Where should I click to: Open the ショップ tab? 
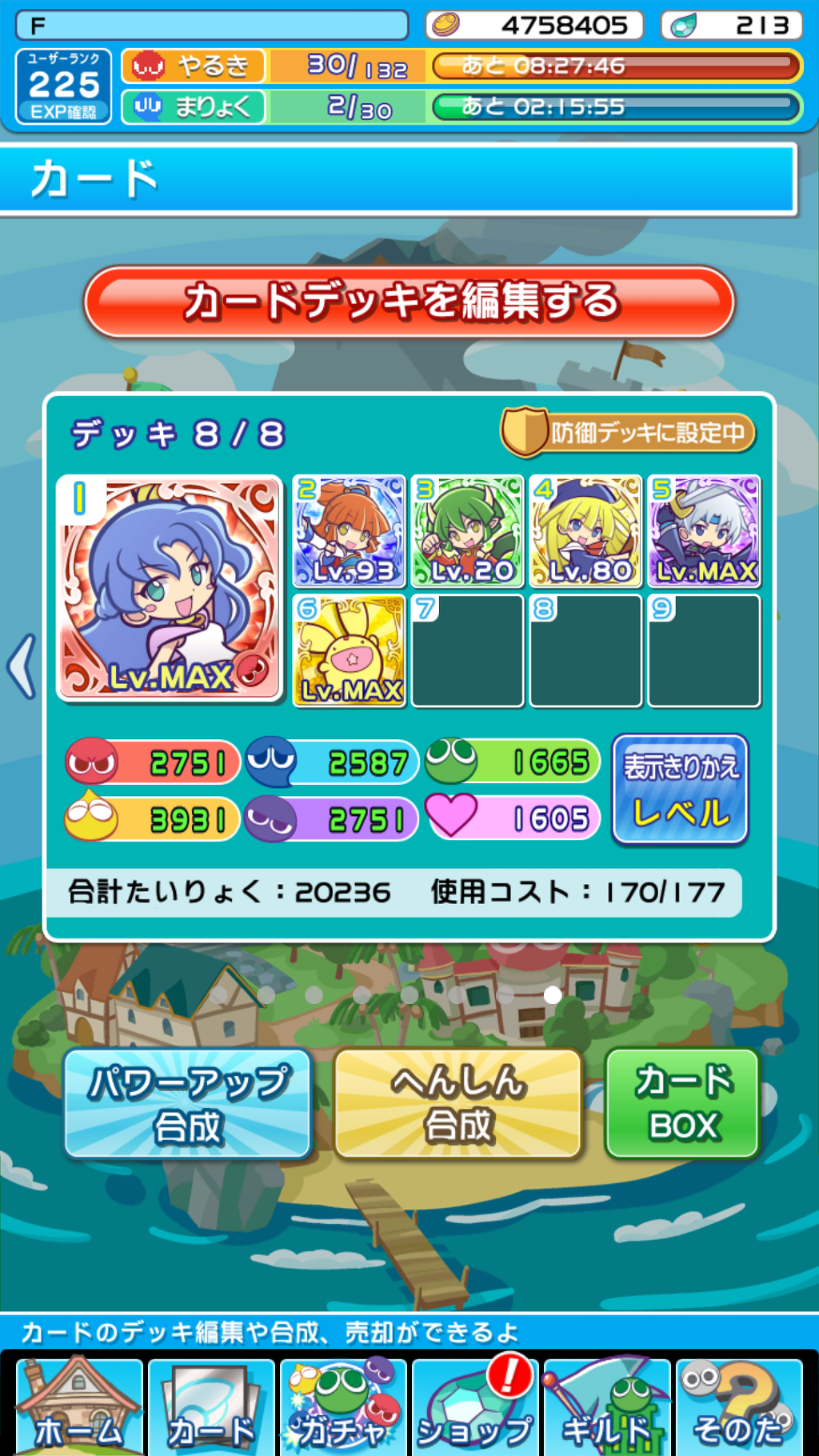pos(475,1408)
